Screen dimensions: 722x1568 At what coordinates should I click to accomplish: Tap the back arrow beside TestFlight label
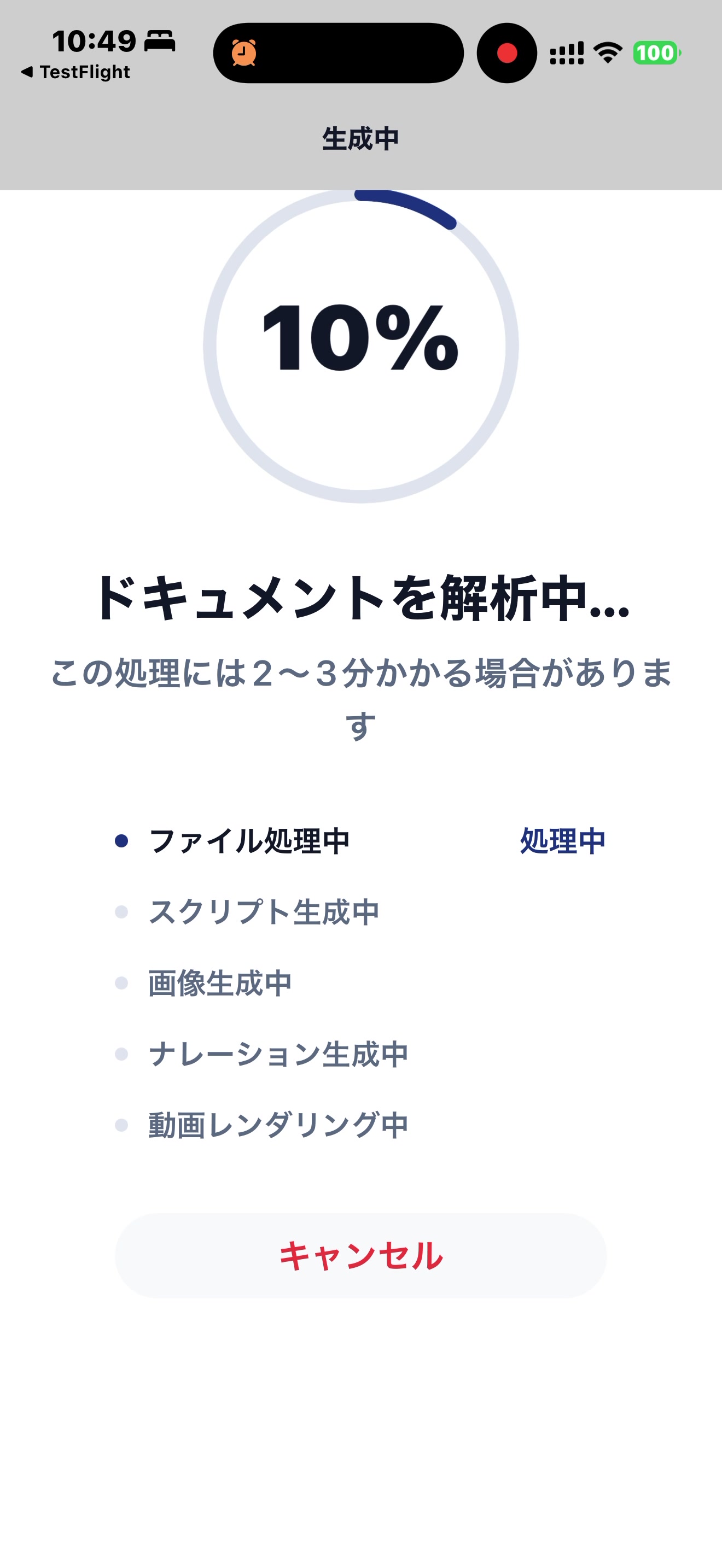pyautogui.click(x=28, y=72)
